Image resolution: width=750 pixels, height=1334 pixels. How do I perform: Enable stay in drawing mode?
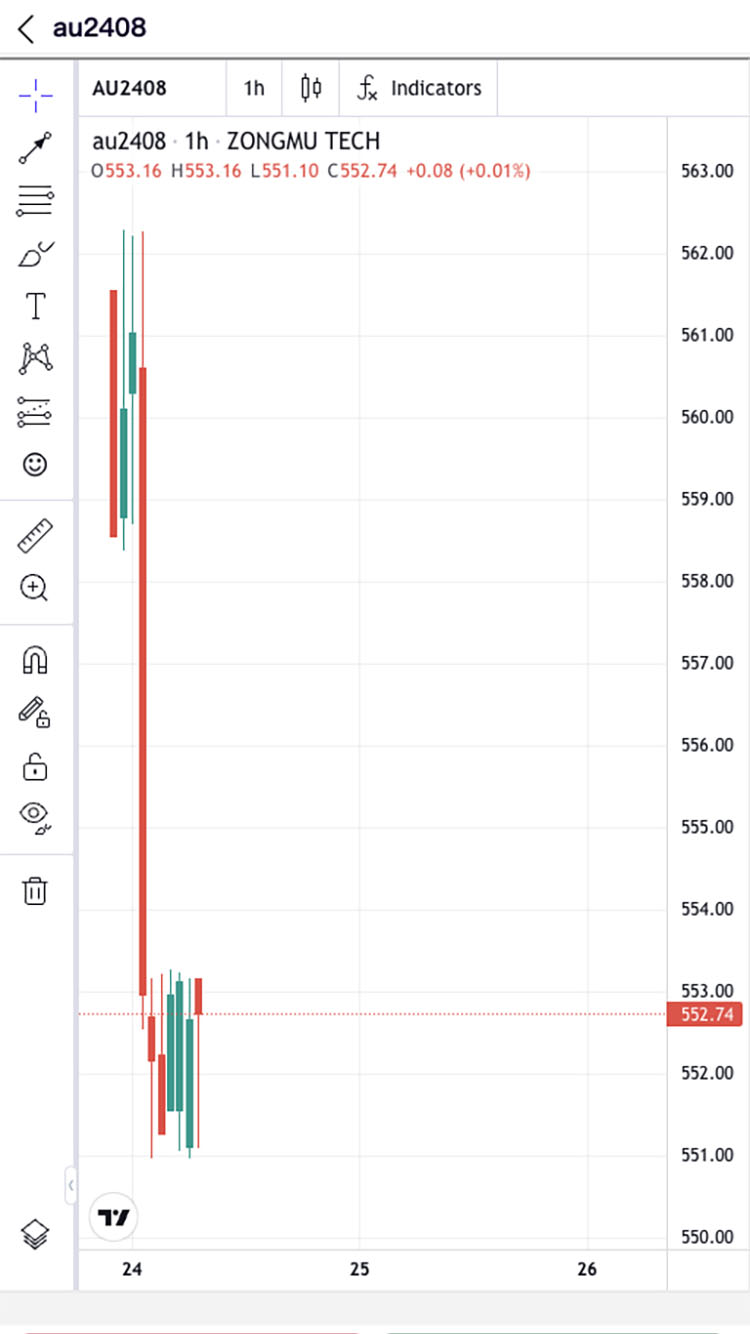[35, 712]
